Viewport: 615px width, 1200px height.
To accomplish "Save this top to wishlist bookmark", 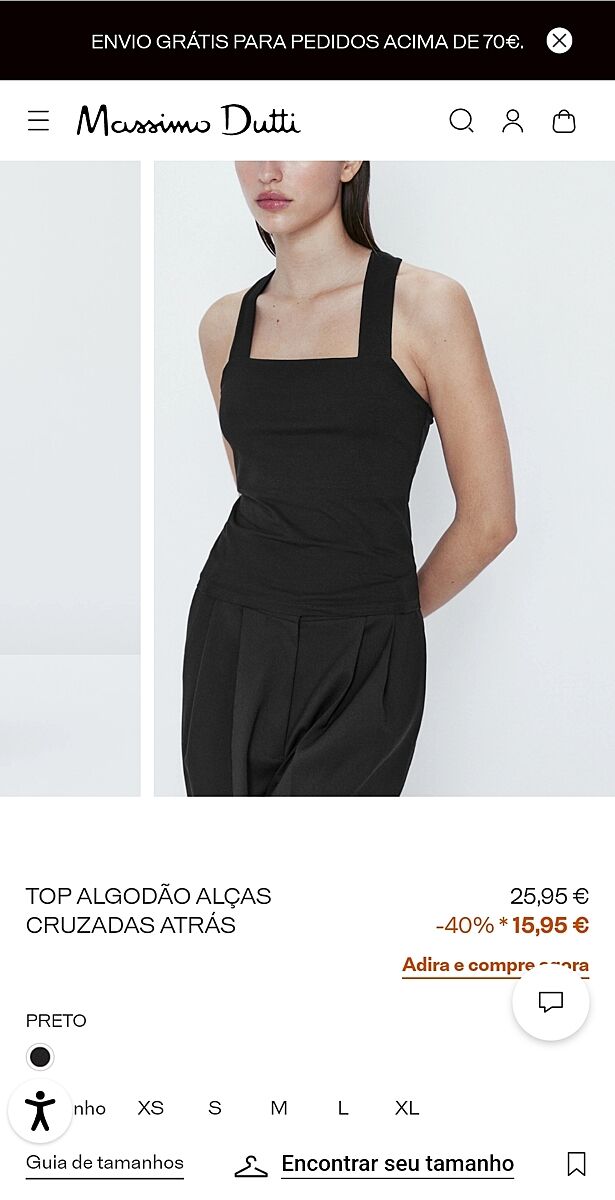I will (x=576, y=1164).
